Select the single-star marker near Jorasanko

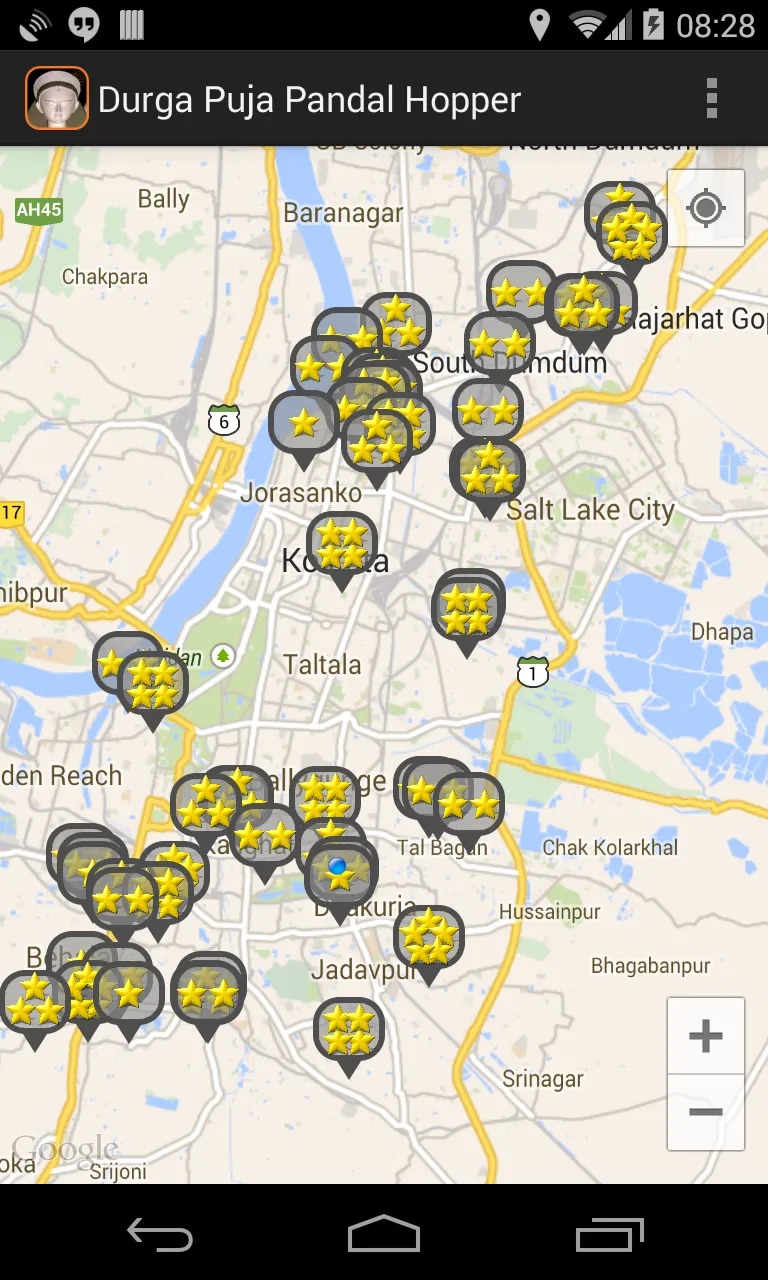click(303, 424)
